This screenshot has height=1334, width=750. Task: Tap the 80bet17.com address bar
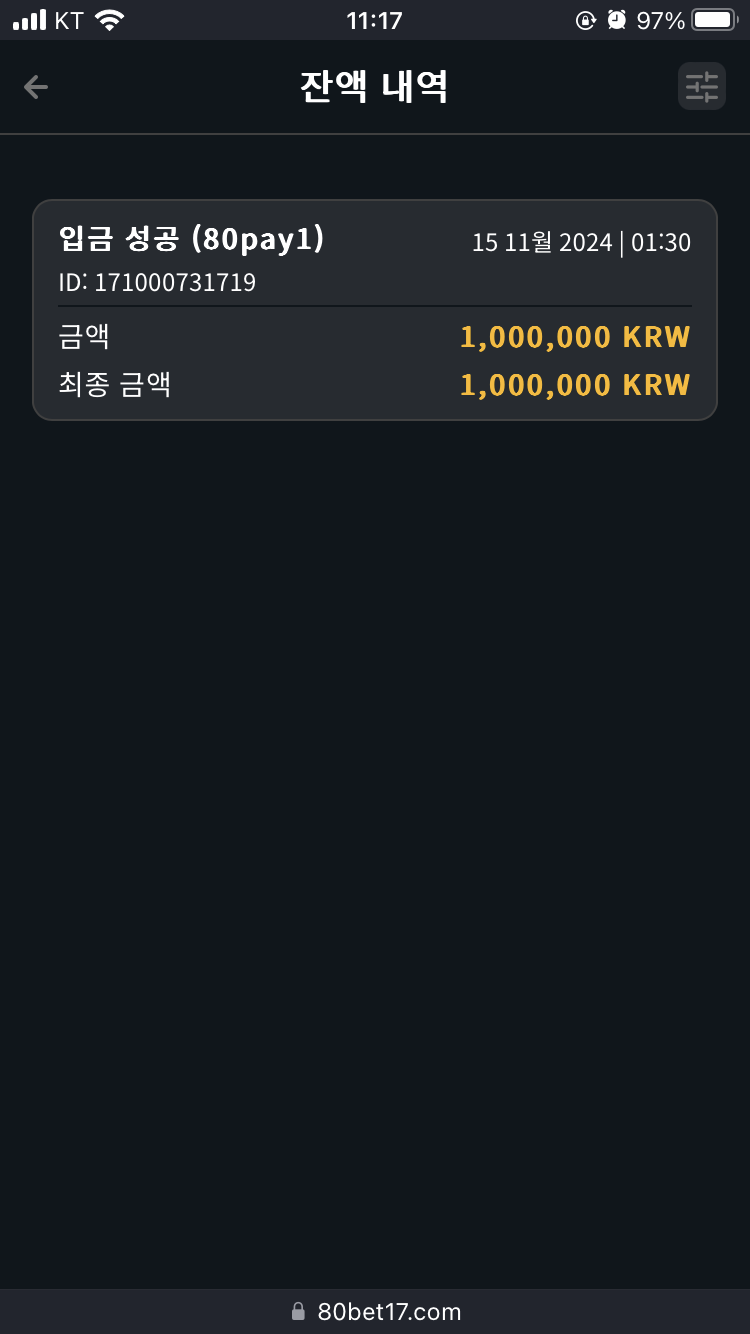point(375,1311)
